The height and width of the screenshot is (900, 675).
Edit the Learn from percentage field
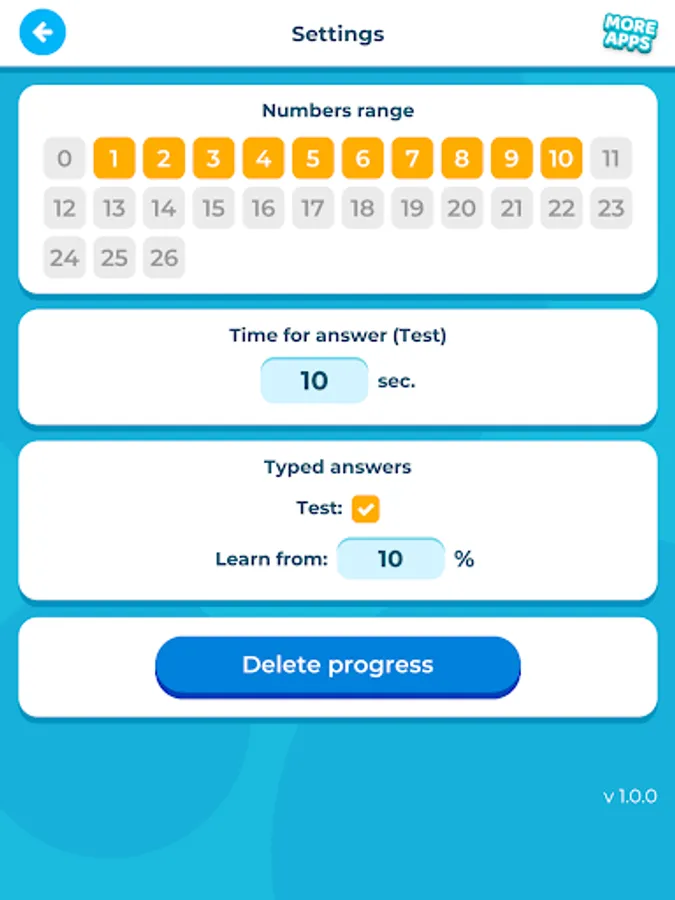coord(390,559)
